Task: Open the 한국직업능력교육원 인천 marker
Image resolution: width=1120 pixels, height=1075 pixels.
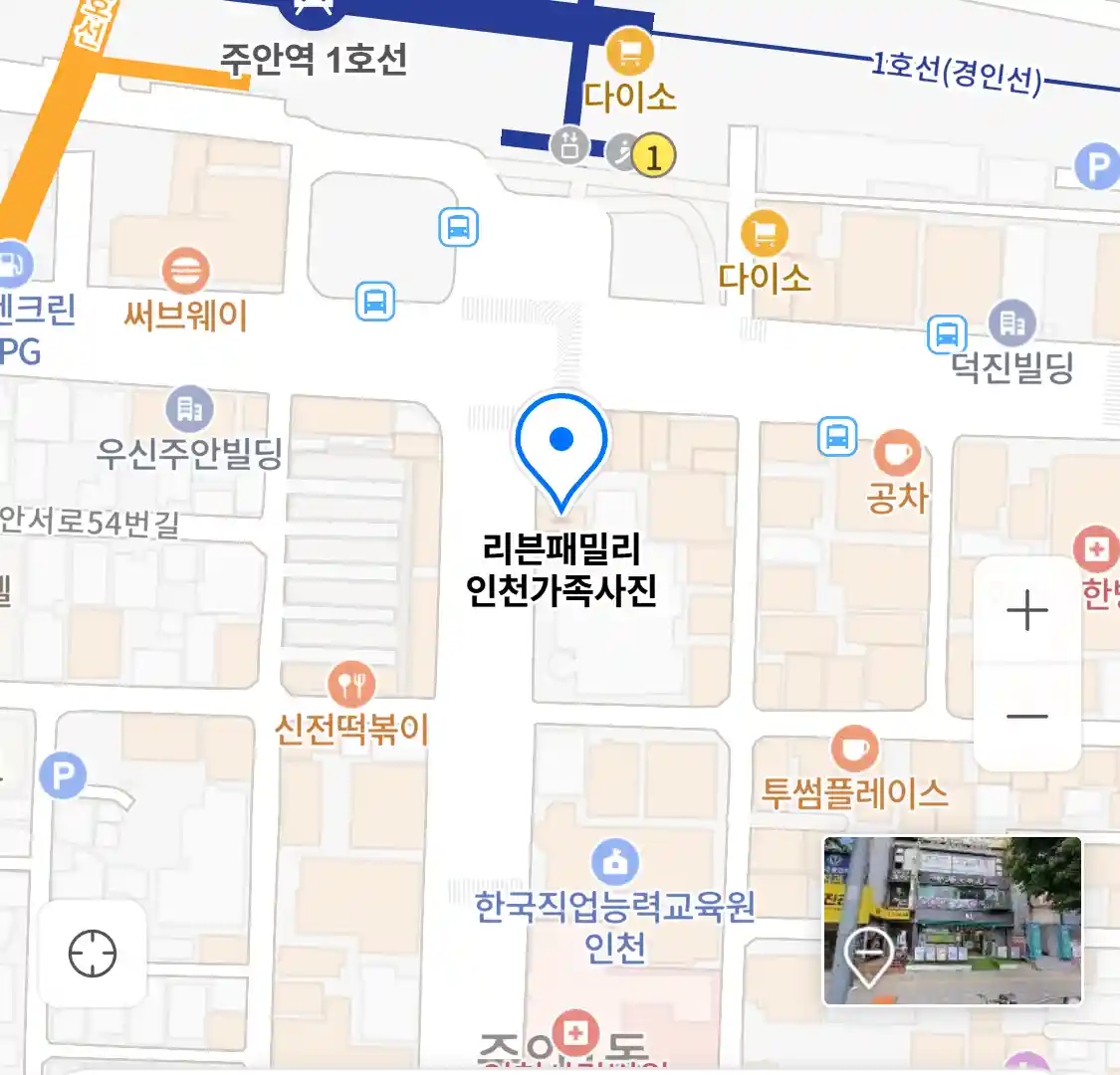Action: tap(614, 863)
